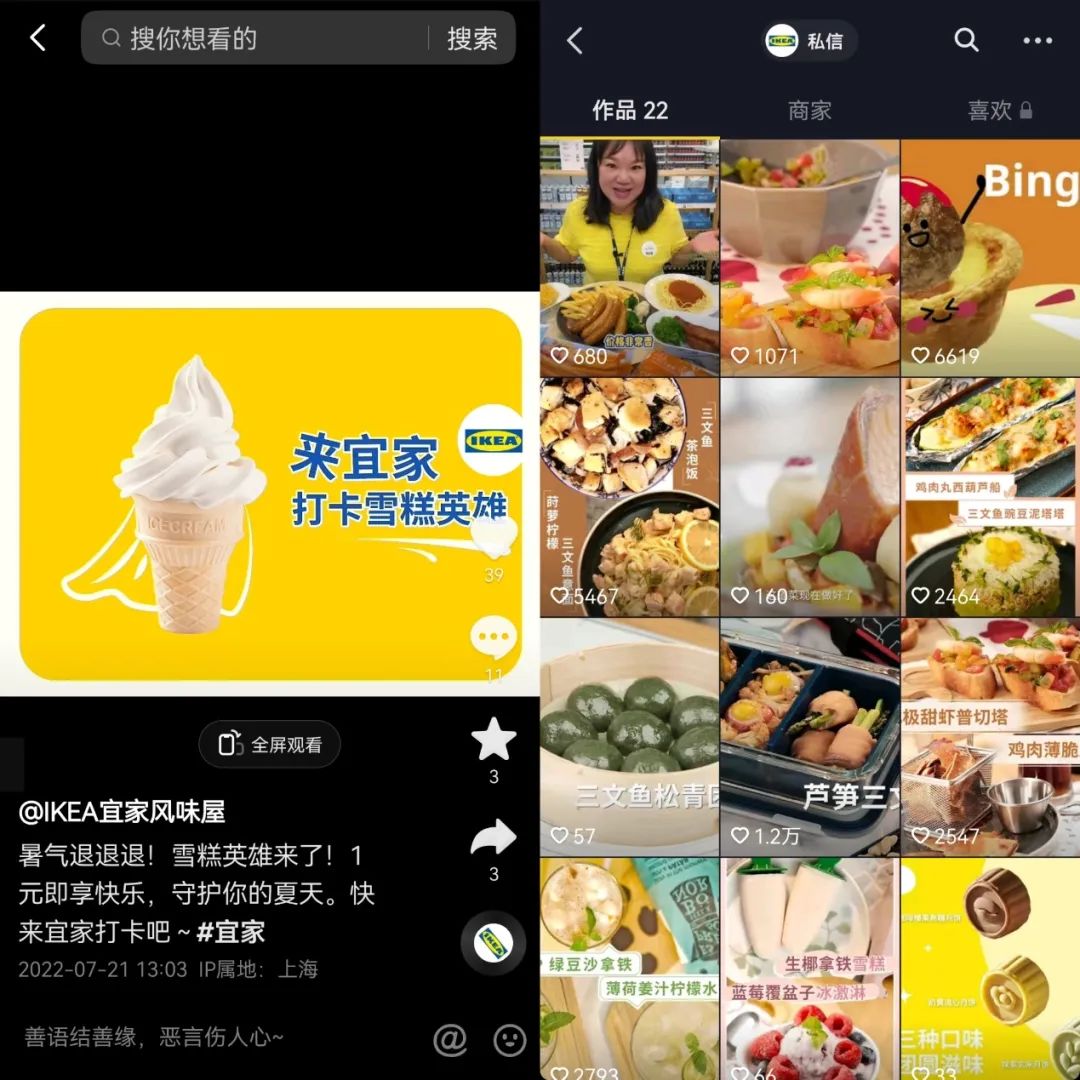
Task: Mention someone with the @ icon
Action: [x=450, y=1040]
